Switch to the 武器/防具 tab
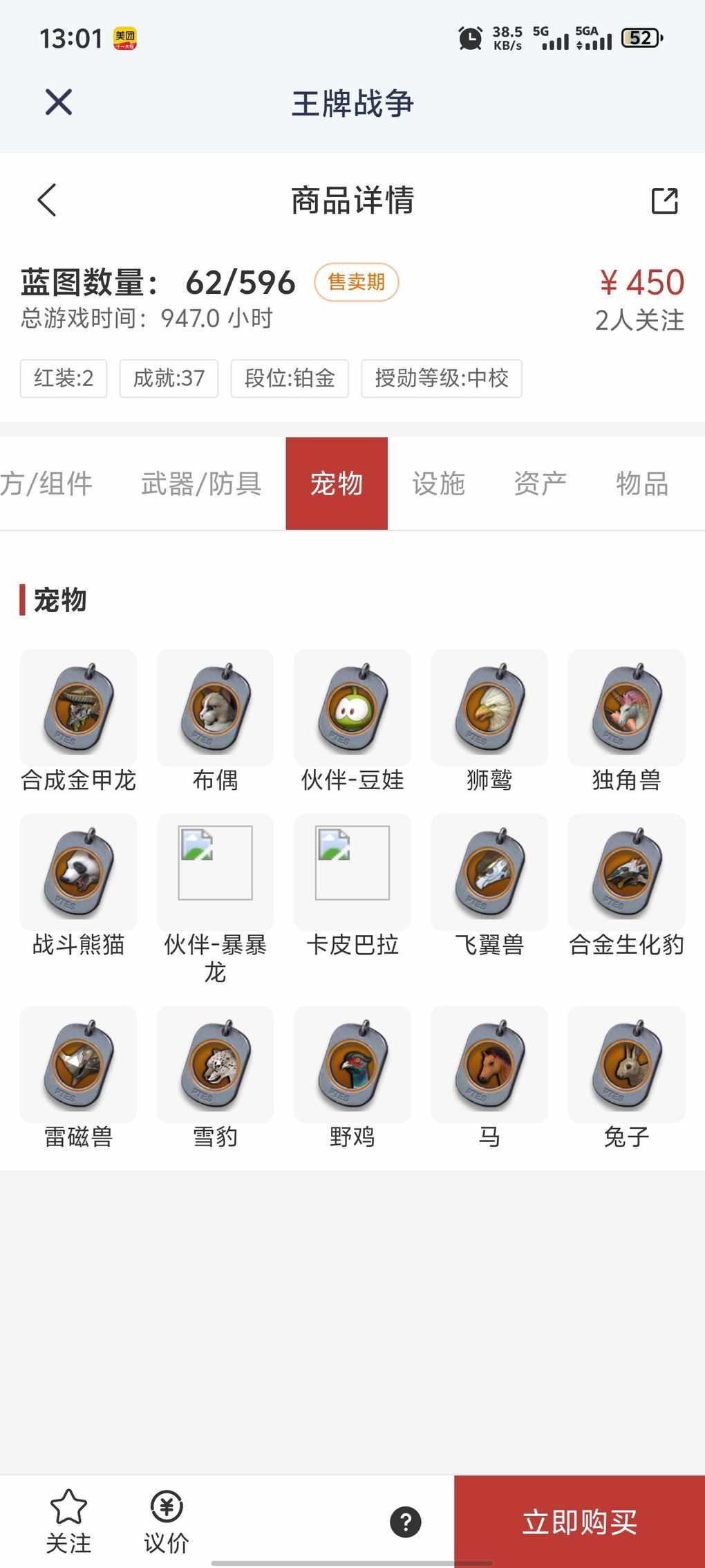This screenshot has width=705, height=1568. click(x=201, y=483)
